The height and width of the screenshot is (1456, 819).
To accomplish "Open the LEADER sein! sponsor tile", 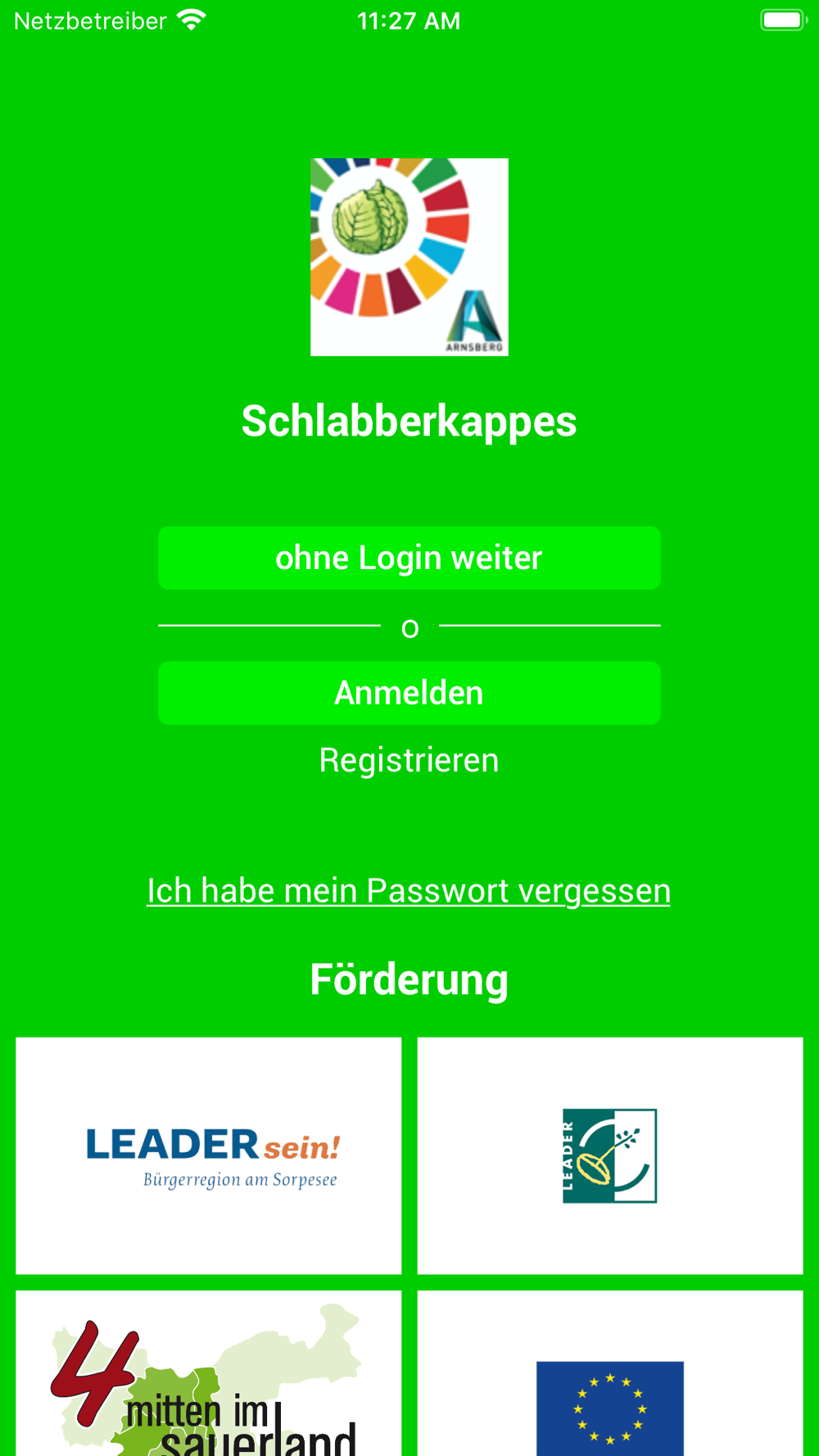I will pos(209,1155).
